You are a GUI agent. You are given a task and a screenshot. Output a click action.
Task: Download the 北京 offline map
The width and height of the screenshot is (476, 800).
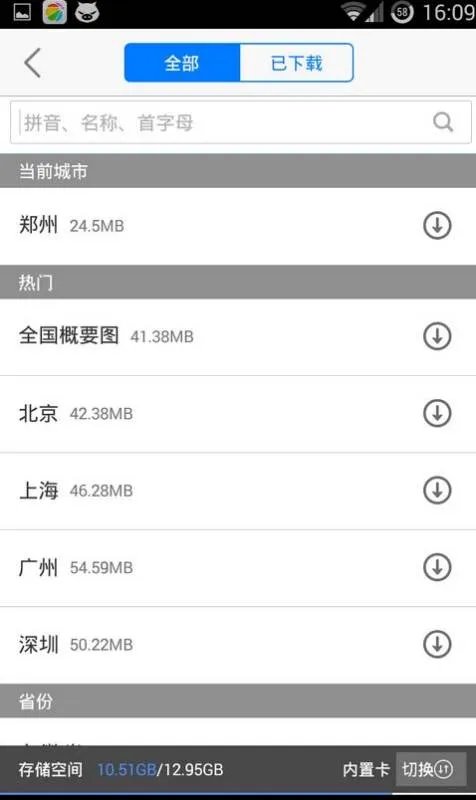coord(437,413)
